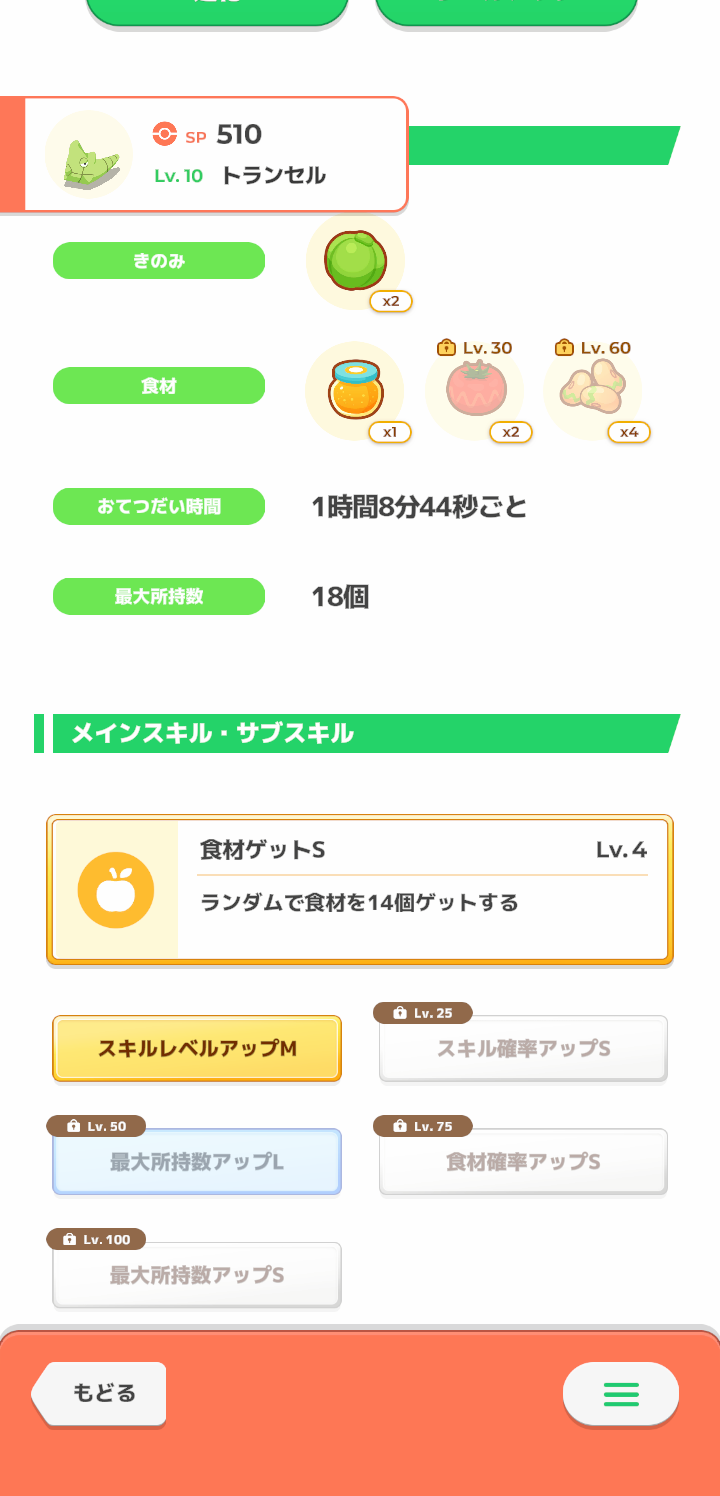Open the 食材ゲットS main skill card
Screen dimensions: 720x1496
click(360, 889)
